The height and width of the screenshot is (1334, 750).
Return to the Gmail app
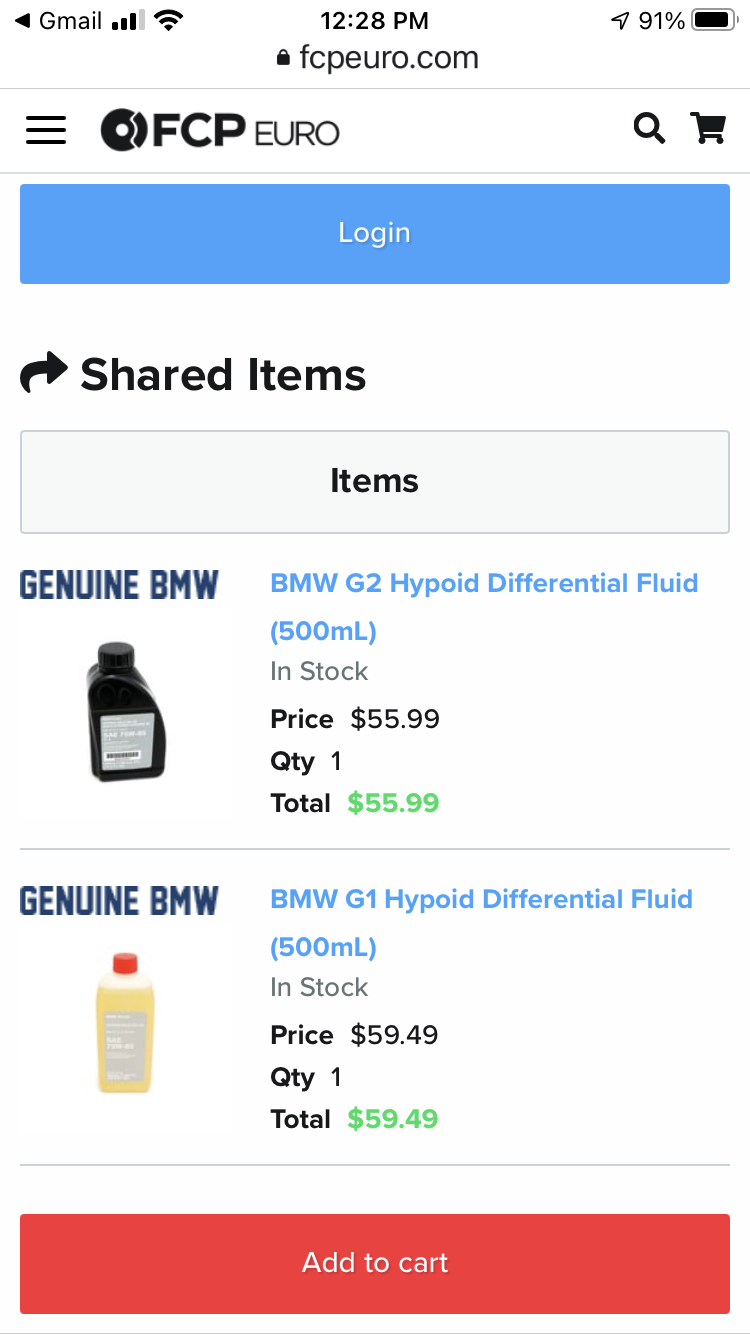click(62, 20)
